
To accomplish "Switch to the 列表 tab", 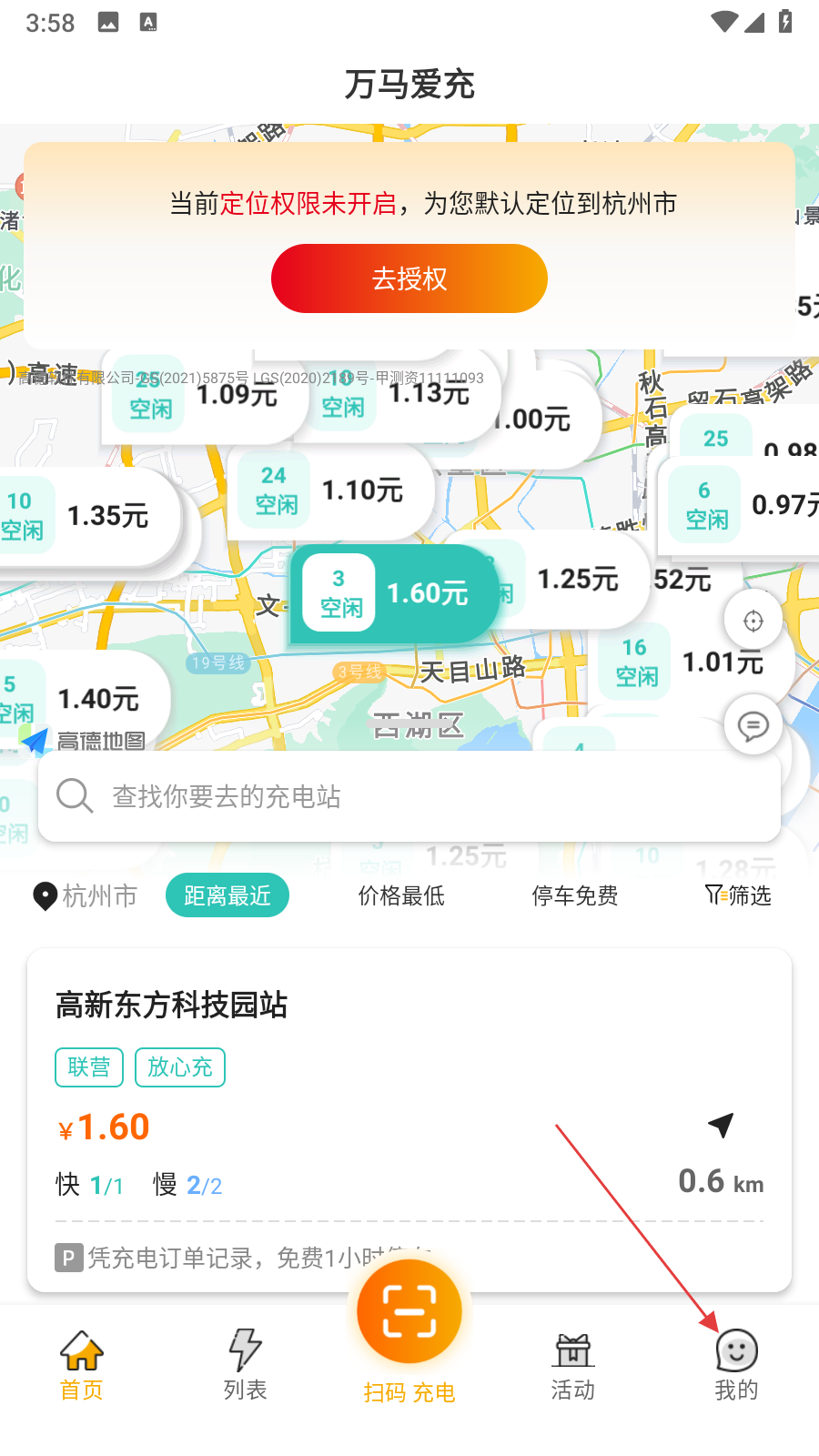I will (x=246, y=1363).
